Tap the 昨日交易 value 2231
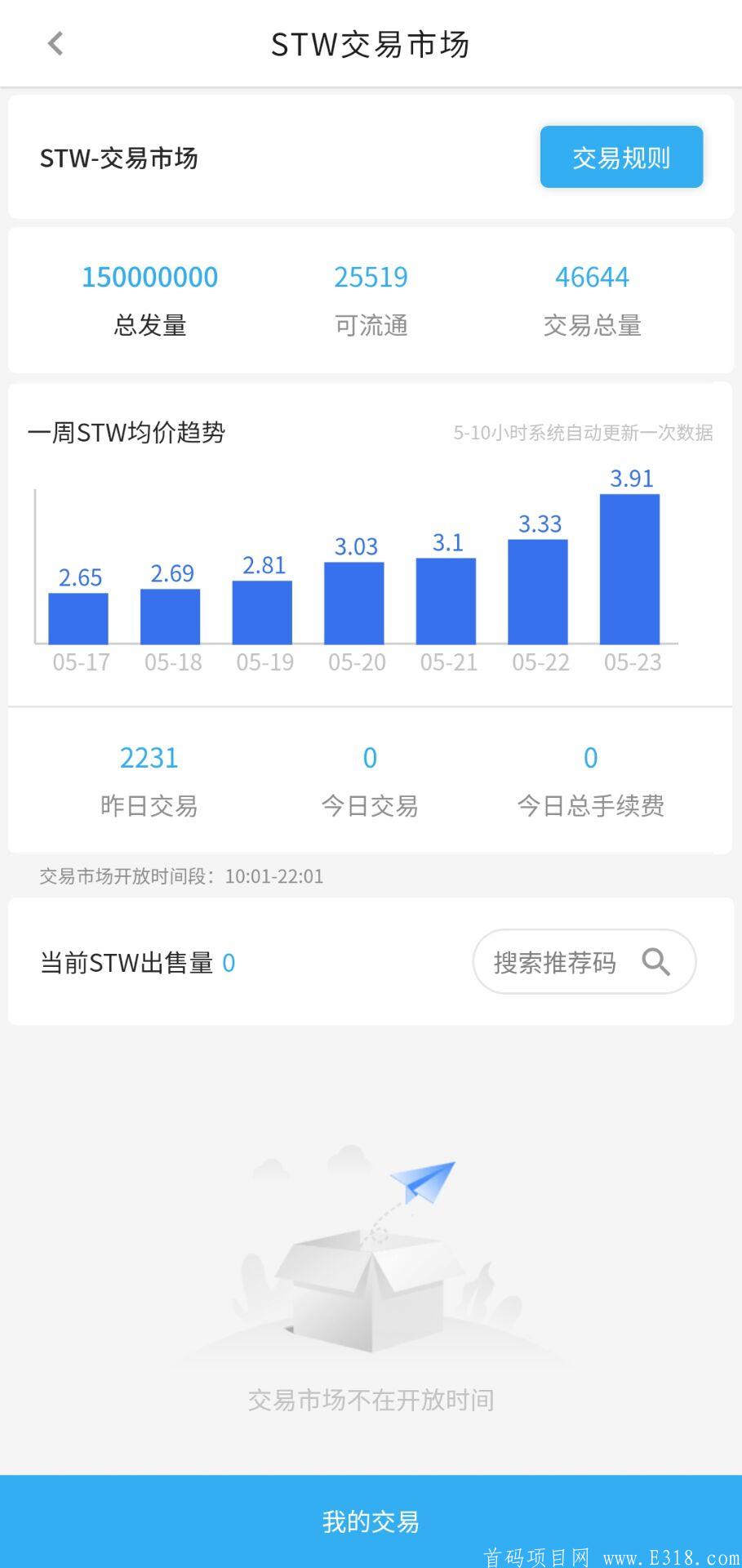 (x=149, y=758)
